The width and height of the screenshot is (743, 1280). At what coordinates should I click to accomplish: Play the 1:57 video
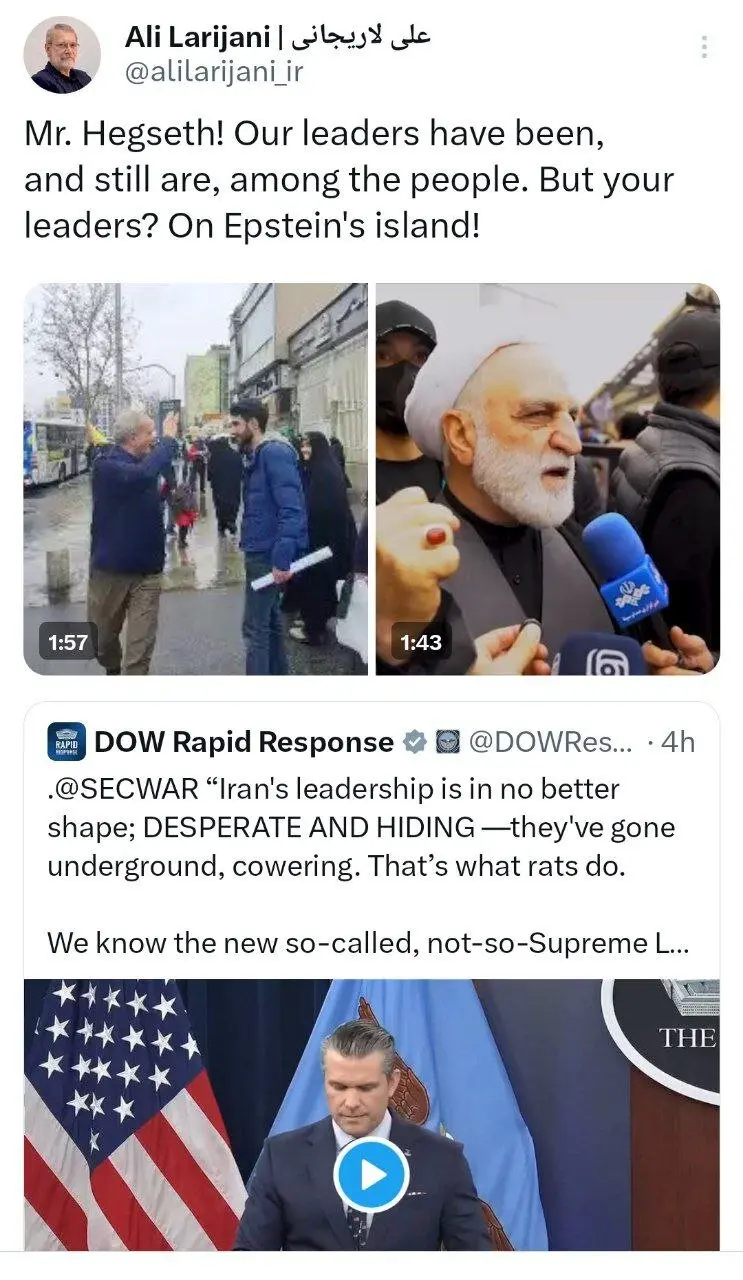(196, 479)
